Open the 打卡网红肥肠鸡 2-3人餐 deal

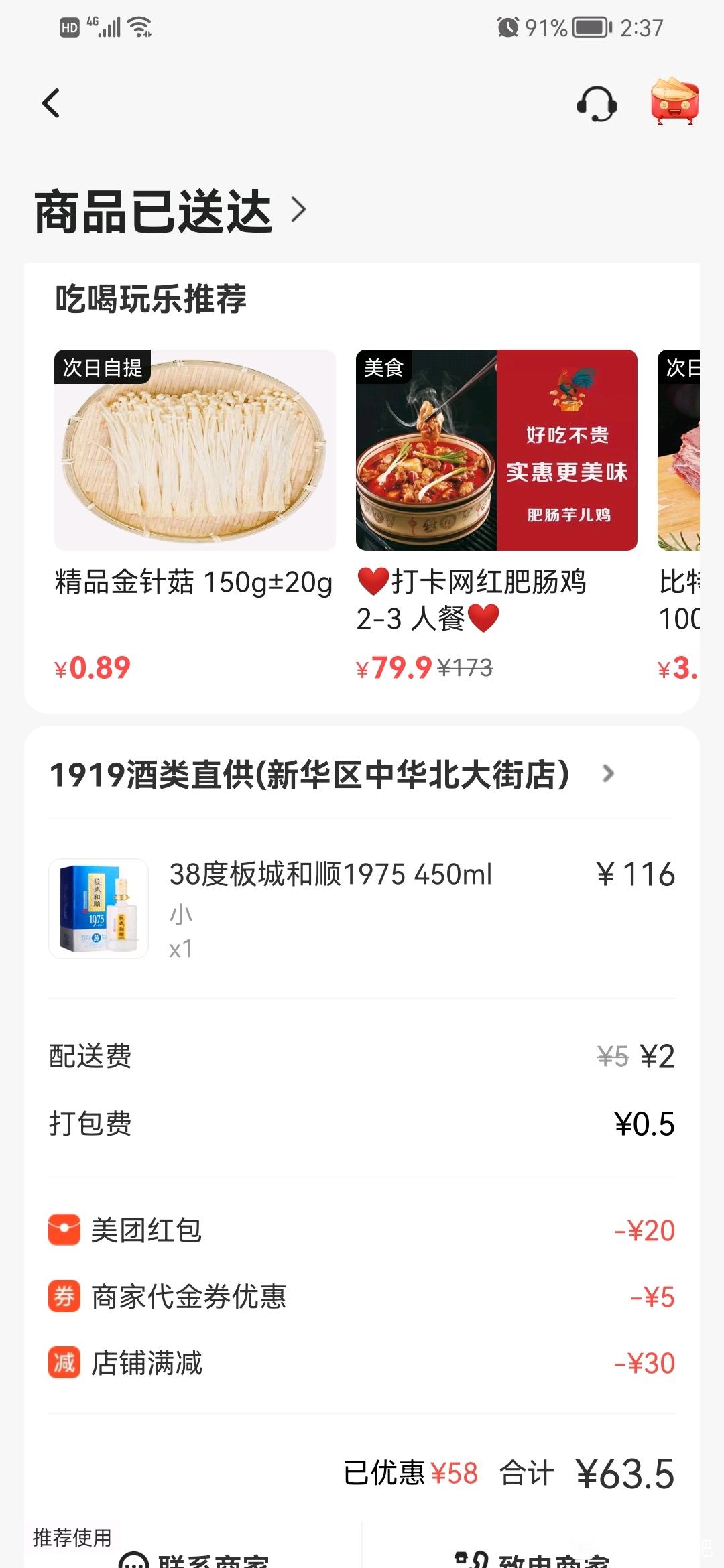[x=496, y=517]
